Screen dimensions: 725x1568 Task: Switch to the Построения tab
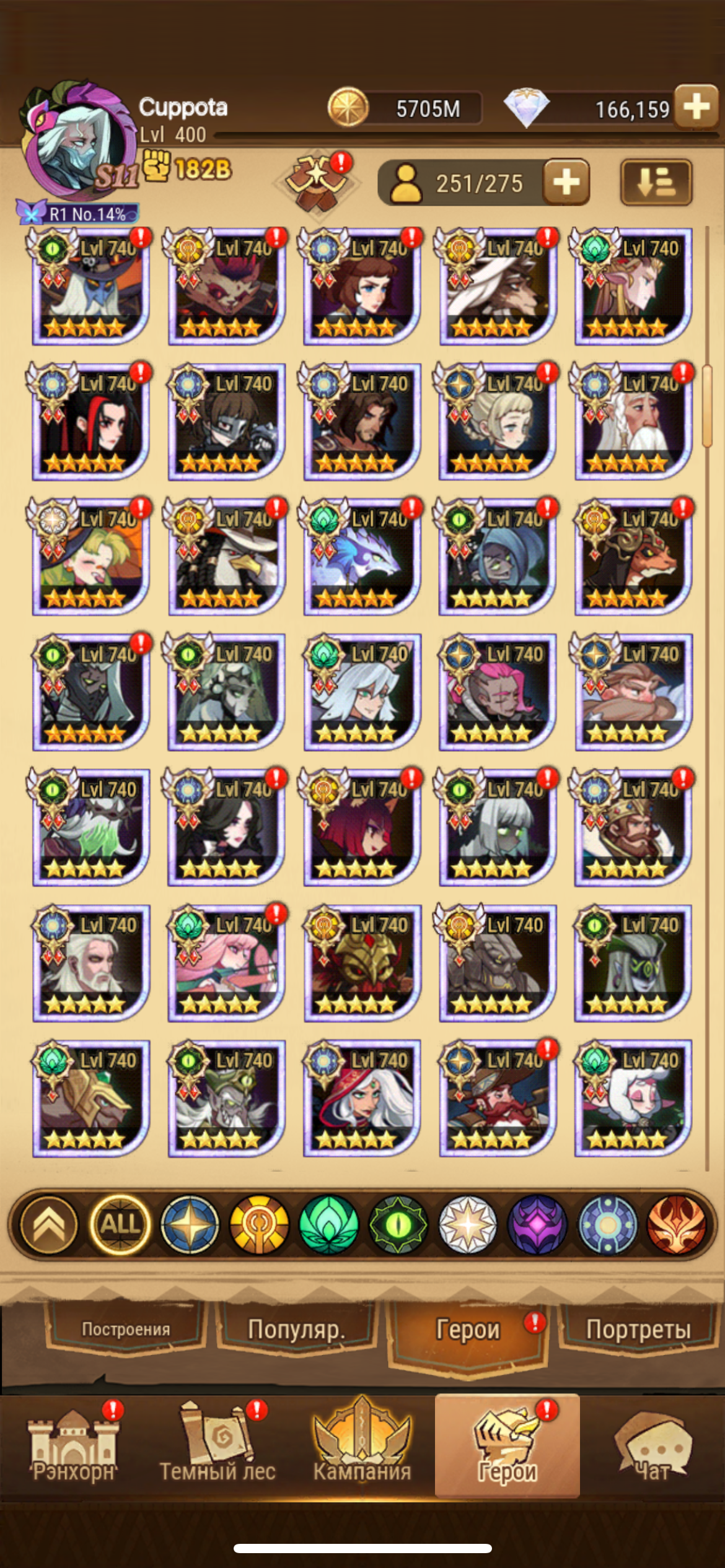click(126, 1328)
